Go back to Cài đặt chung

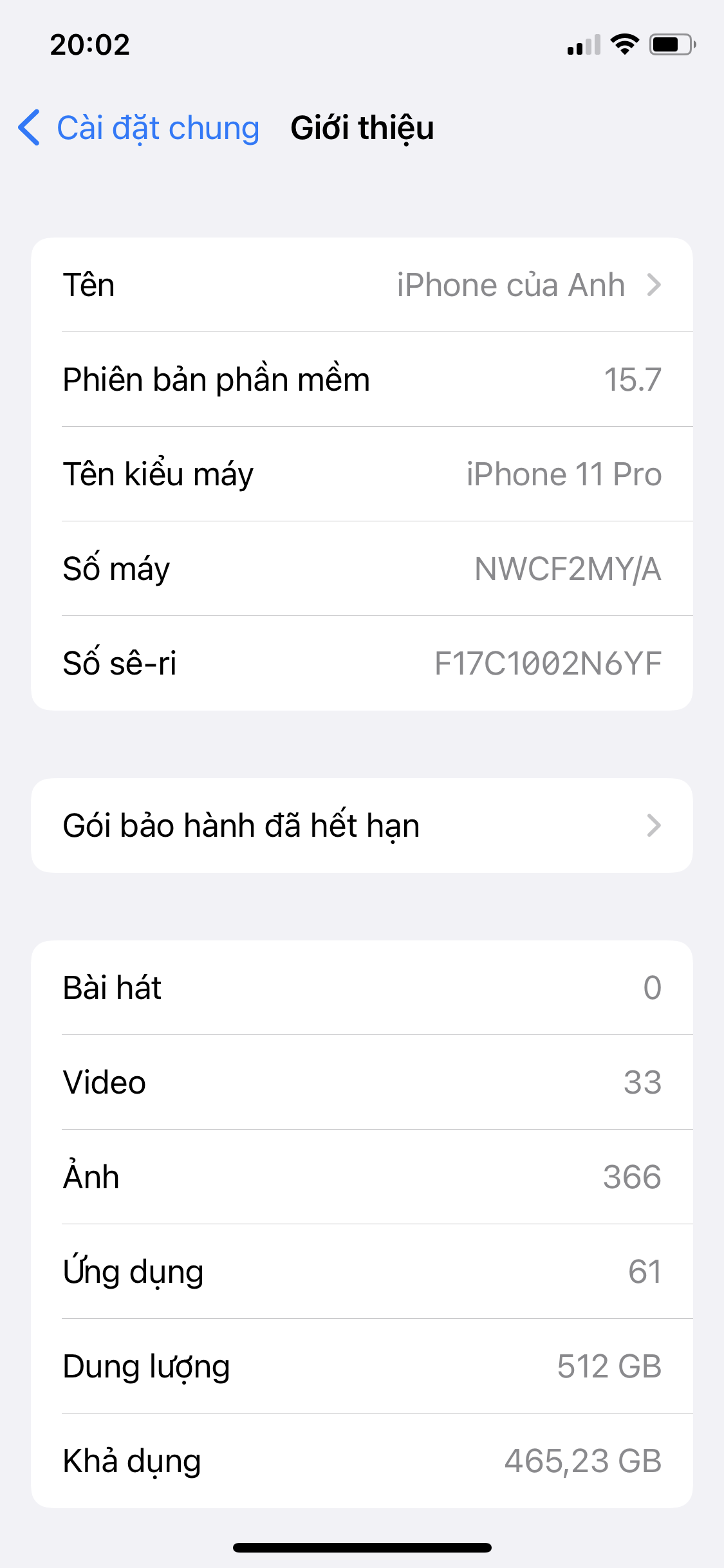(x=139, y=127)
